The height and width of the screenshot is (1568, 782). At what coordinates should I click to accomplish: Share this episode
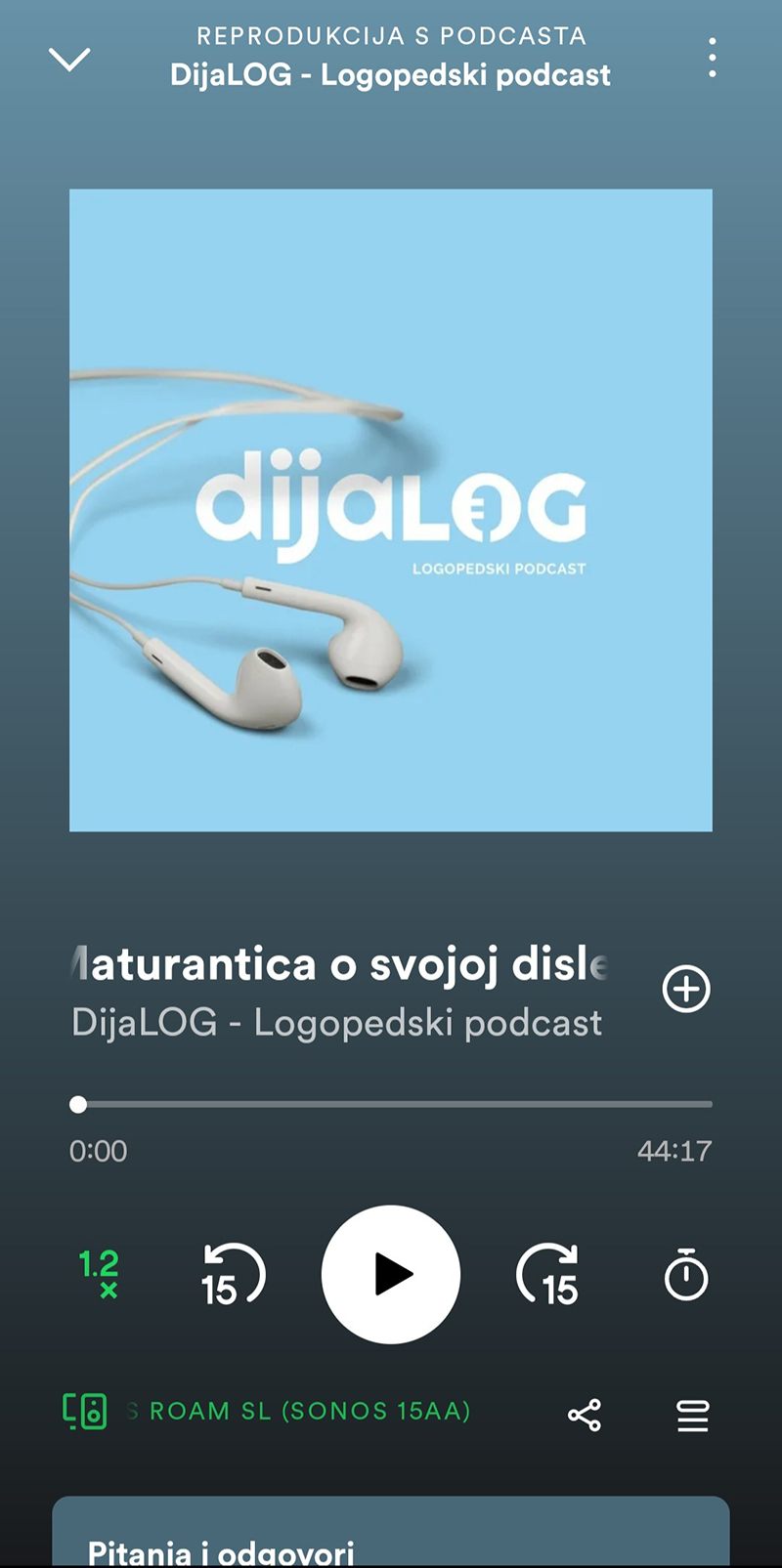click(585, 1415)
